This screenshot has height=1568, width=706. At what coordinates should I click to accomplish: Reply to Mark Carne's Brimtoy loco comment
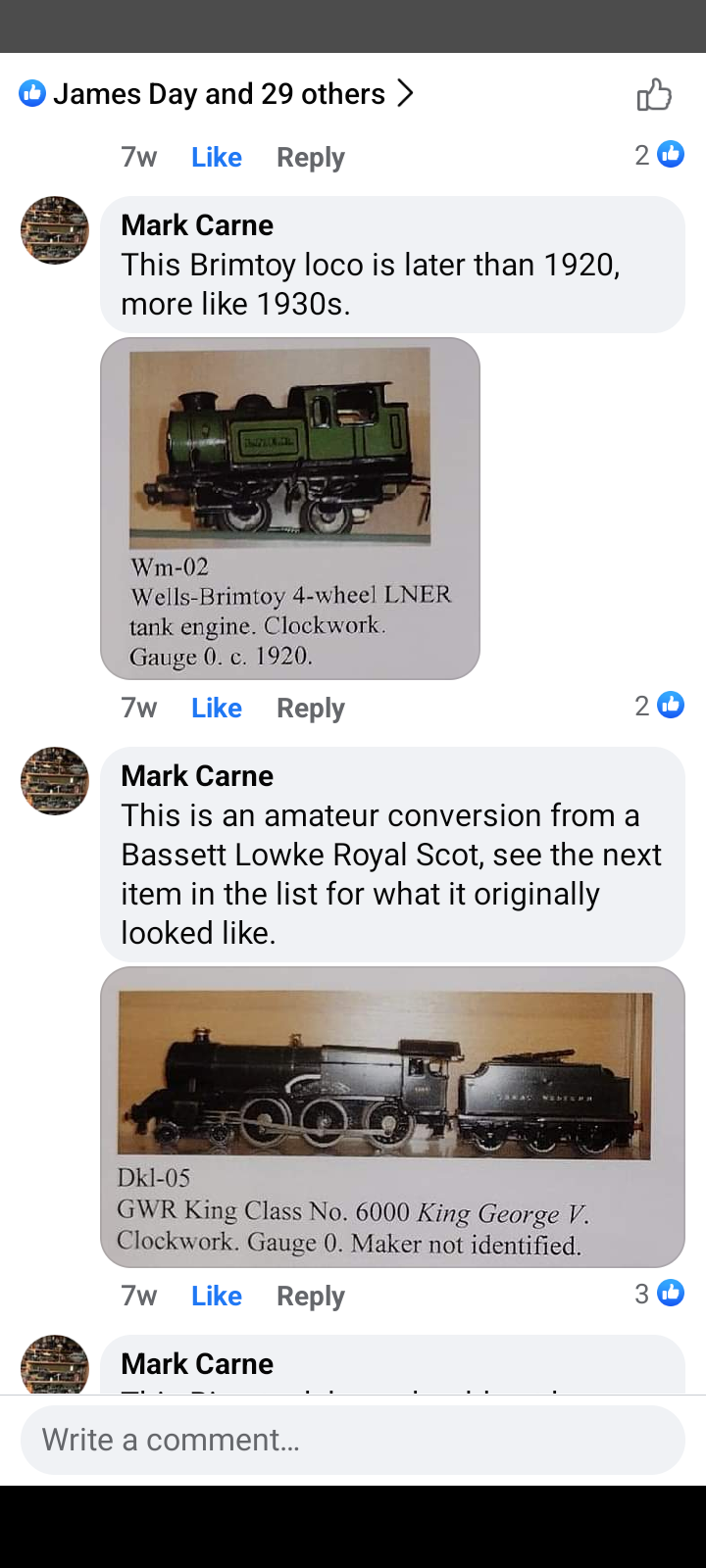[x=310, y=708]
